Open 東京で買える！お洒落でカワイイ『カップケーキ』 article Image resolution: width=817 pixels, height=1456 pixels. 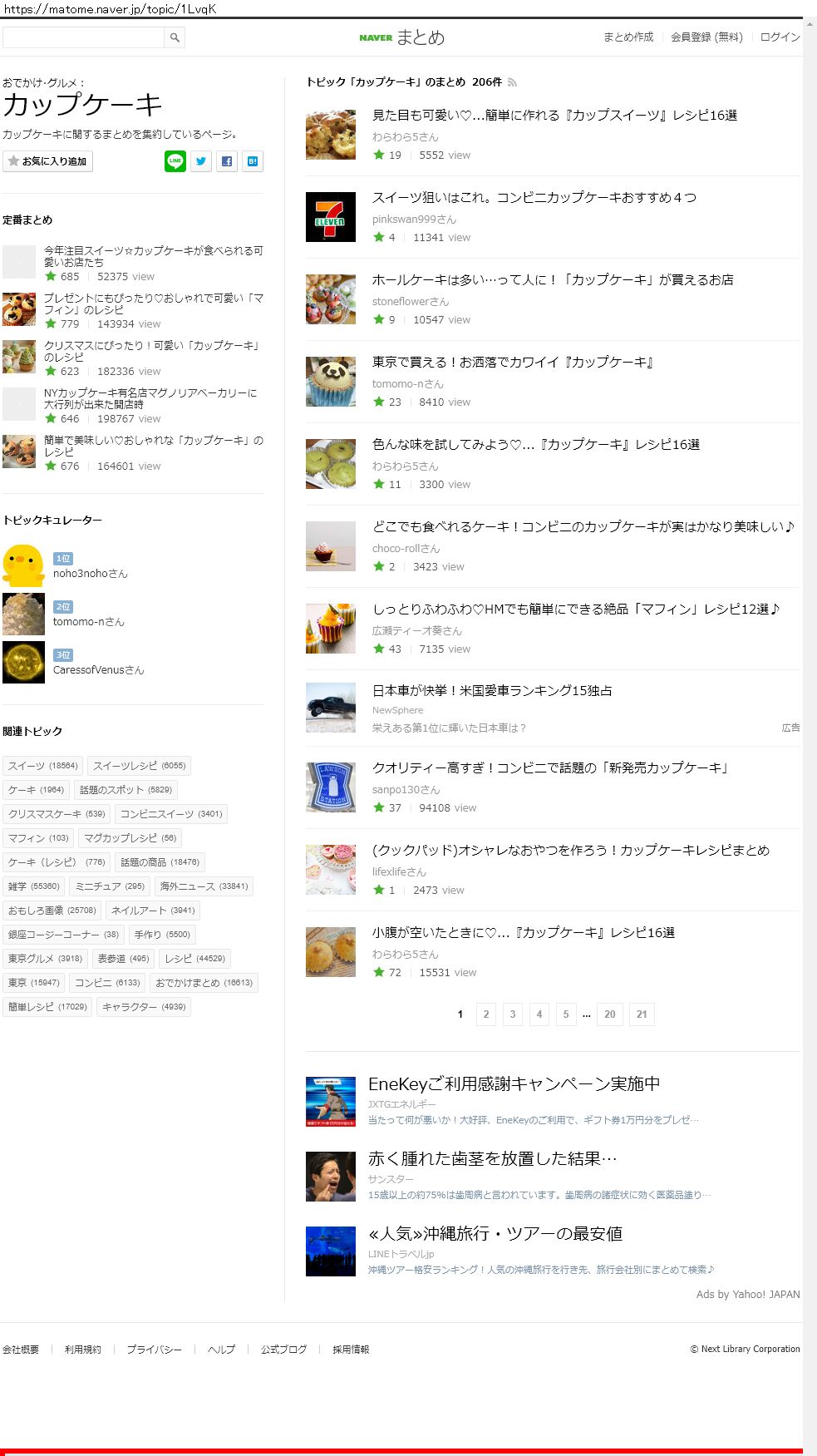click(x=512, y=362)
